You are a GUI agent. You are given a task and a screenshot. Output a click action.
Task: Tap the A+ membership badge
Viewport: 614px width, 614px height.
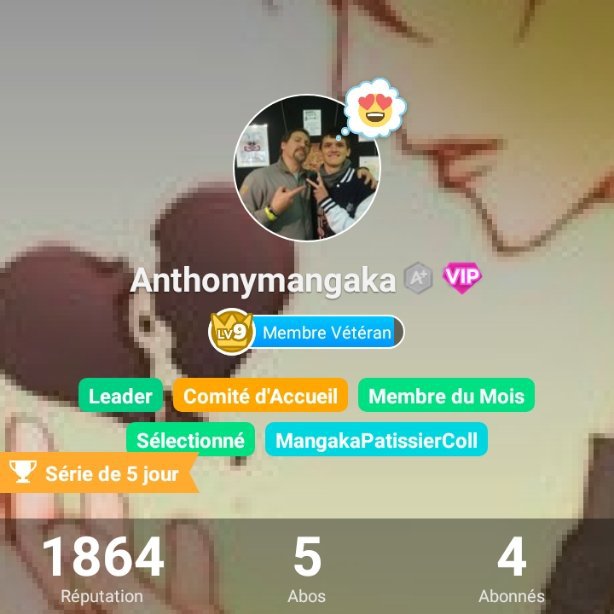point(418,279)
